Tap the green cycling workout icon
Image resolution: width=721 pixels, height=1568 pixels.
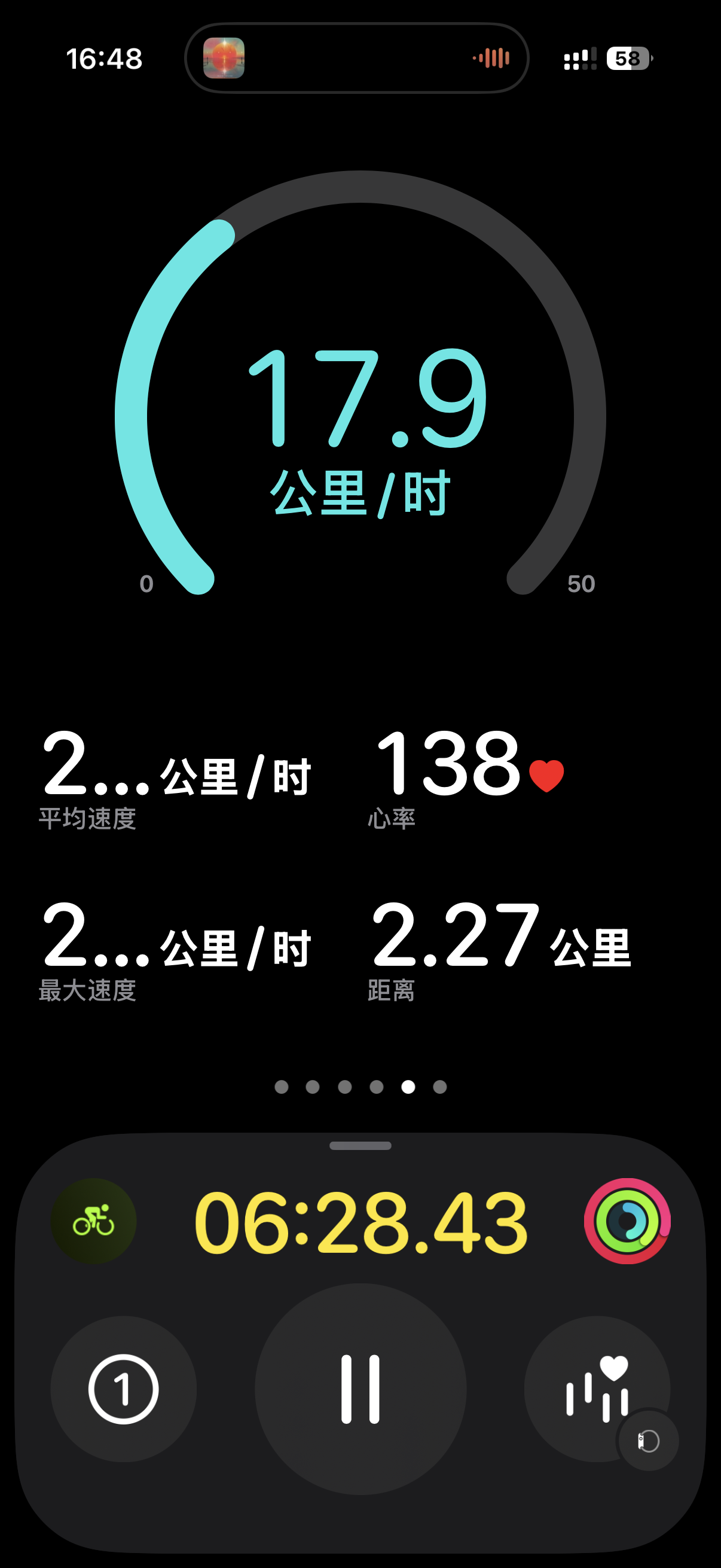[x=94, y=1221]
